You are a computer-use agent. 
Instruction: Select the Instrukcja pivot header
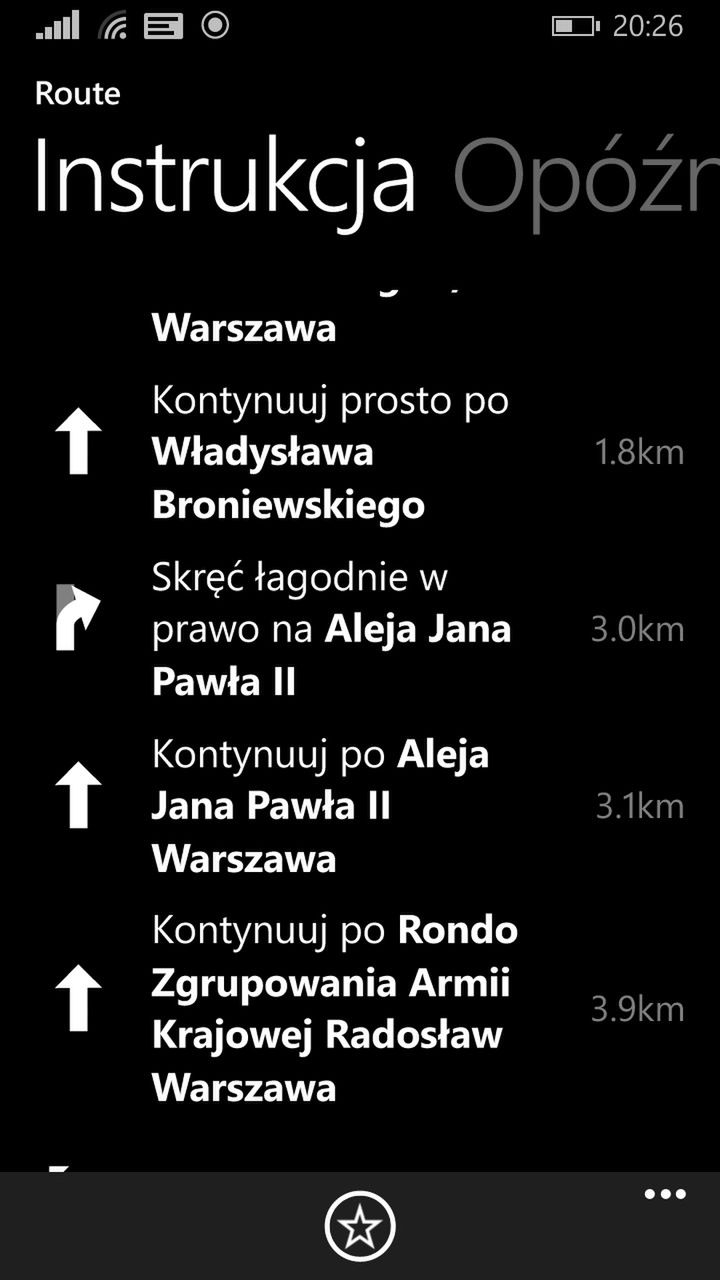[x=225, y=178]
